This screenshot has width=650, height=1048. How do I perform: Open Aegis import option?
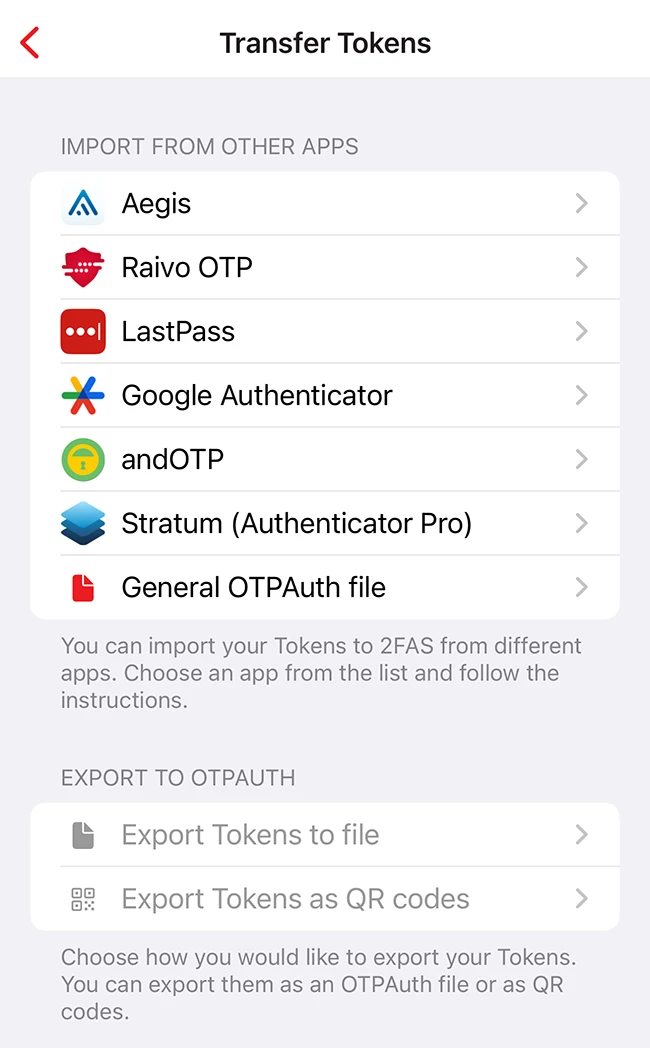pos(325,204)
